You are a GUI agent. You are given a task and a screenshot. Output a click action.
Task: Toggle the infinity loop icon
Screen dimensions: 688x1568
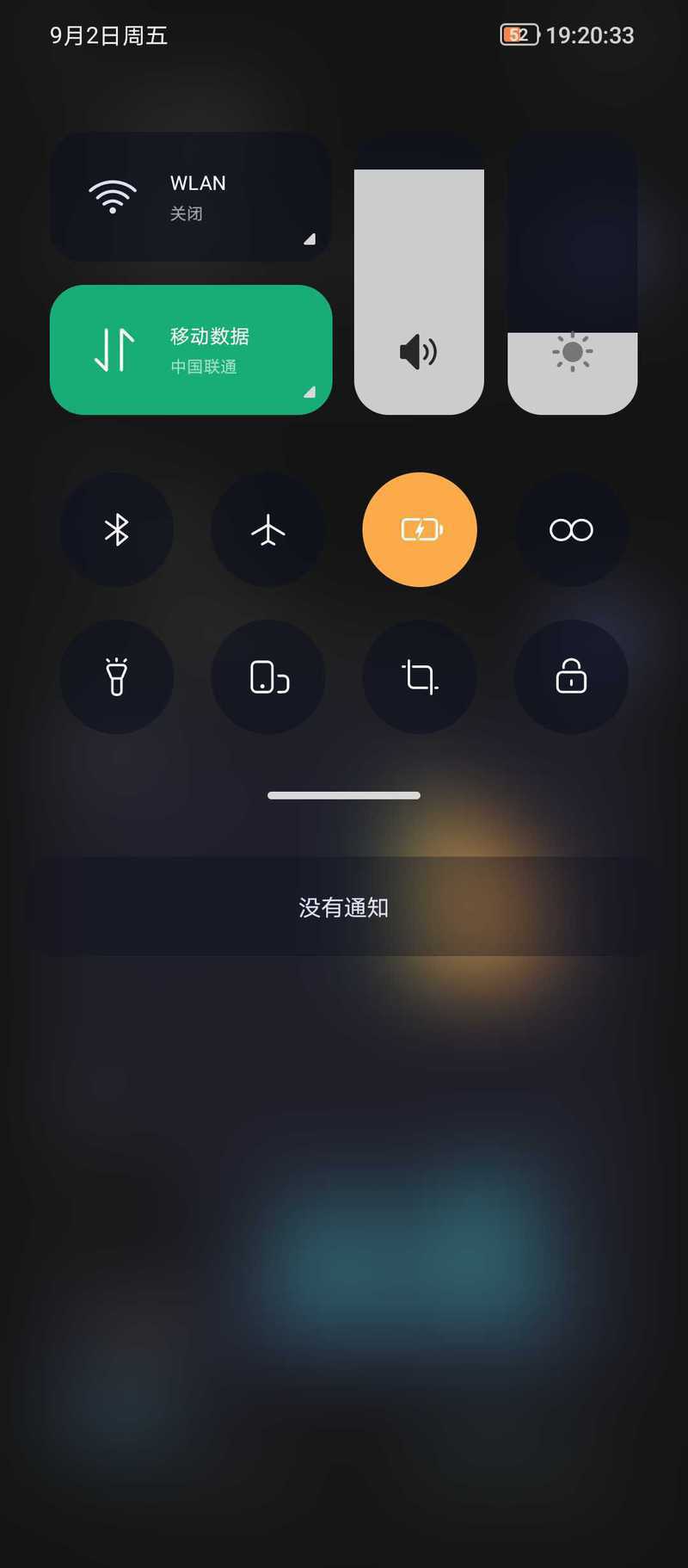571,529
